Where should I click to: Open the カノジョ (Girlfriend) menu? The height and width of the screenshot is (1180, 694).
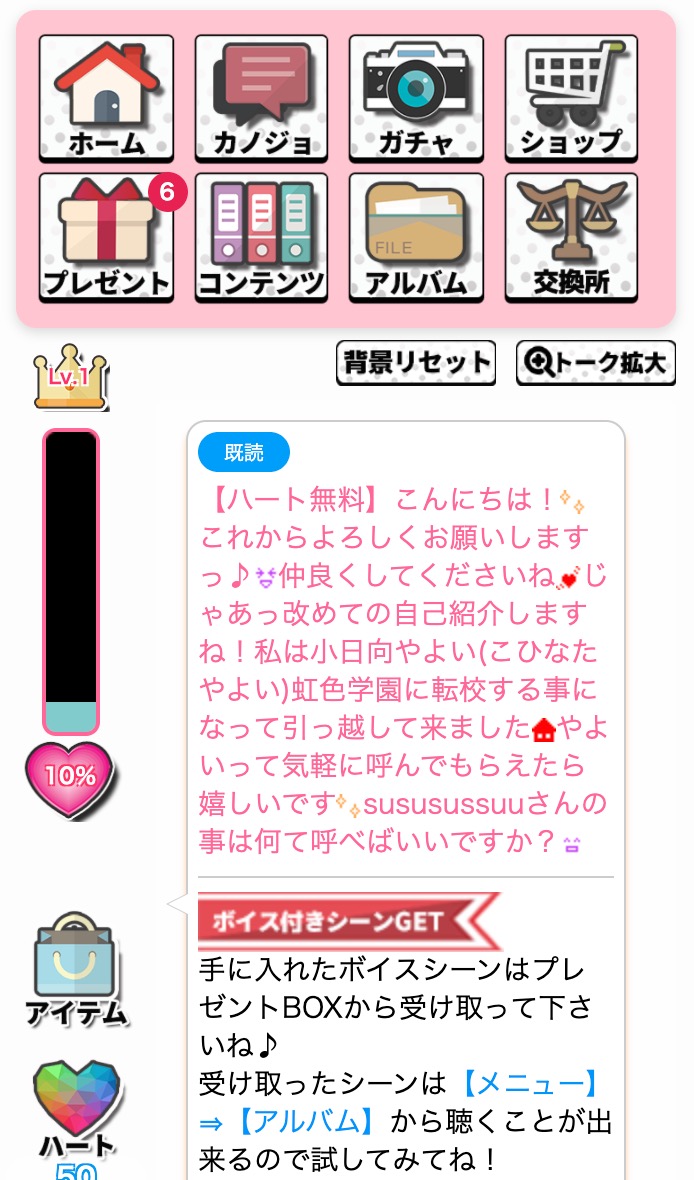coord(261,99)
